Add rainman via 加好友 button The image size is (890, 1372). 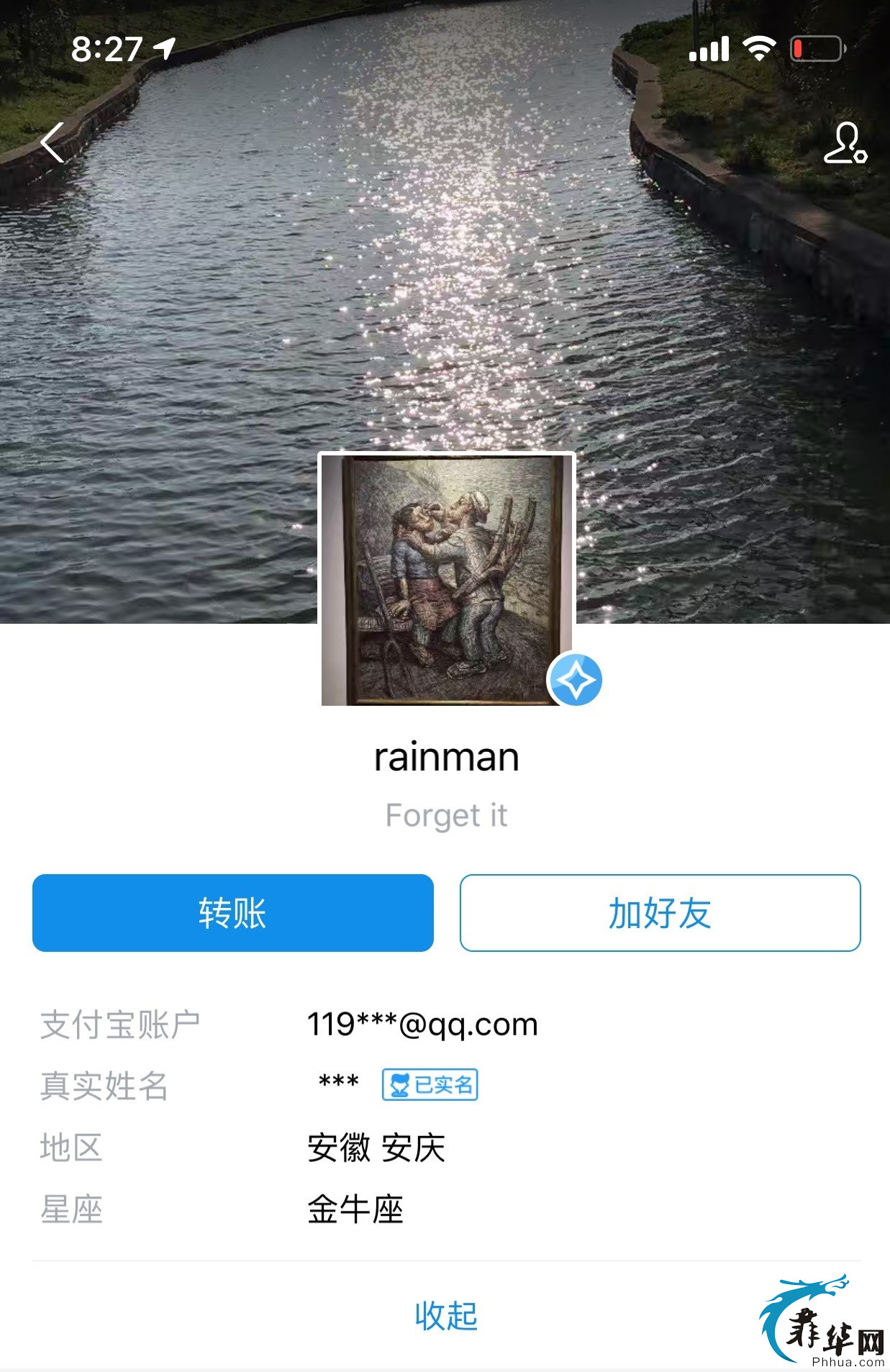pyautogui.click(x=660, y=913)
